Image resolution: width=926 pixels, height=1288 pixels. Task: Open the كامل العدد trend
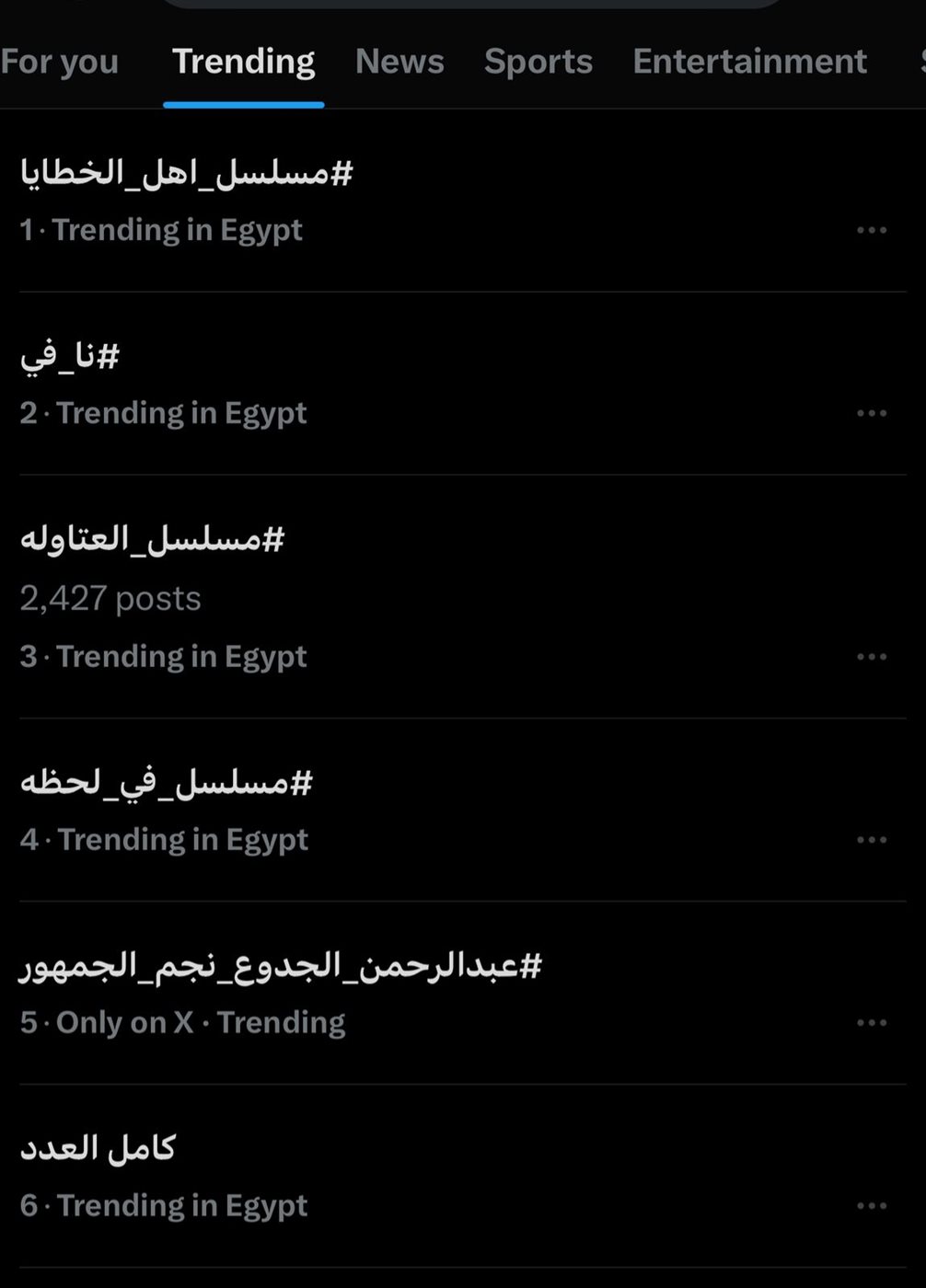click(x=98, y=1148)
